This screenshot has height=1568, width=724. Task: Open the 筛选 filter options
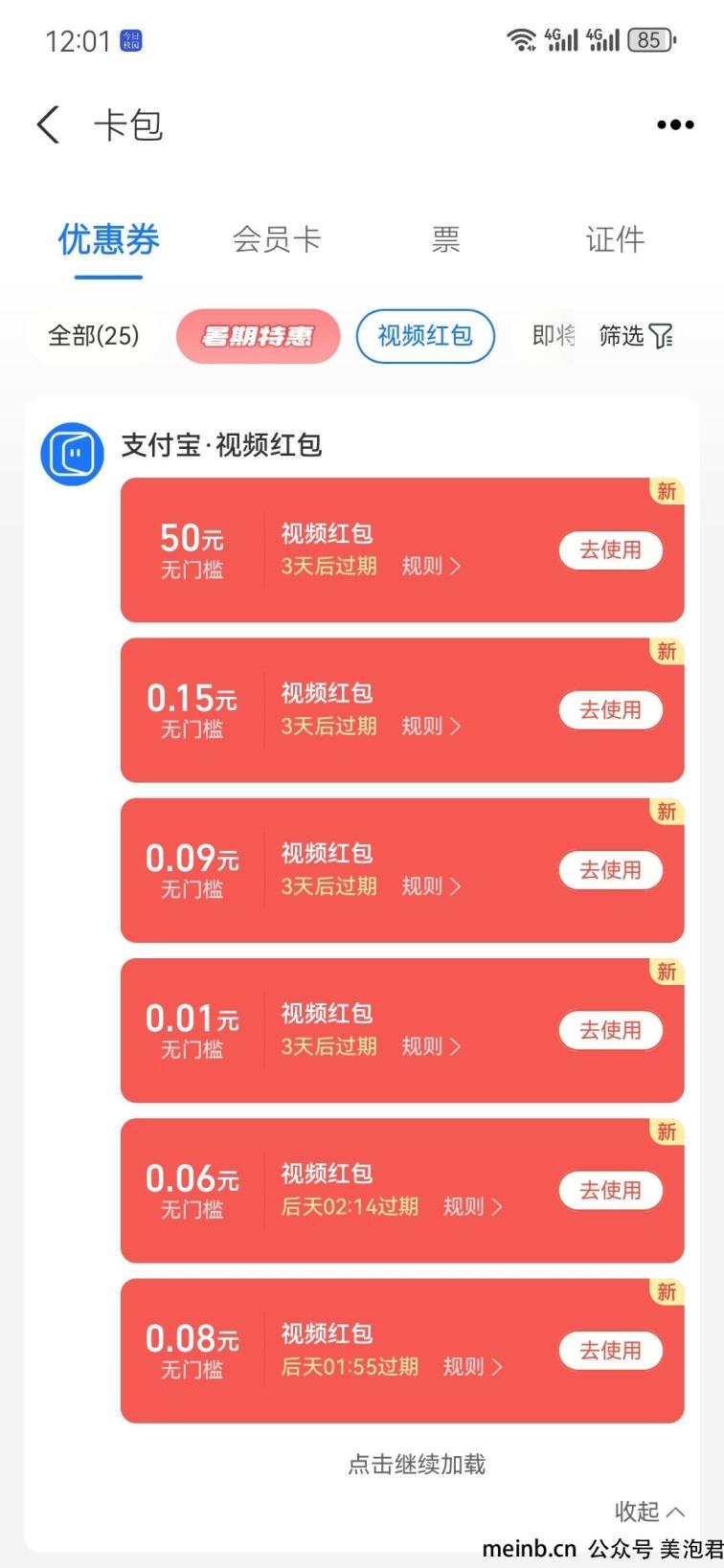coord(636,336)
